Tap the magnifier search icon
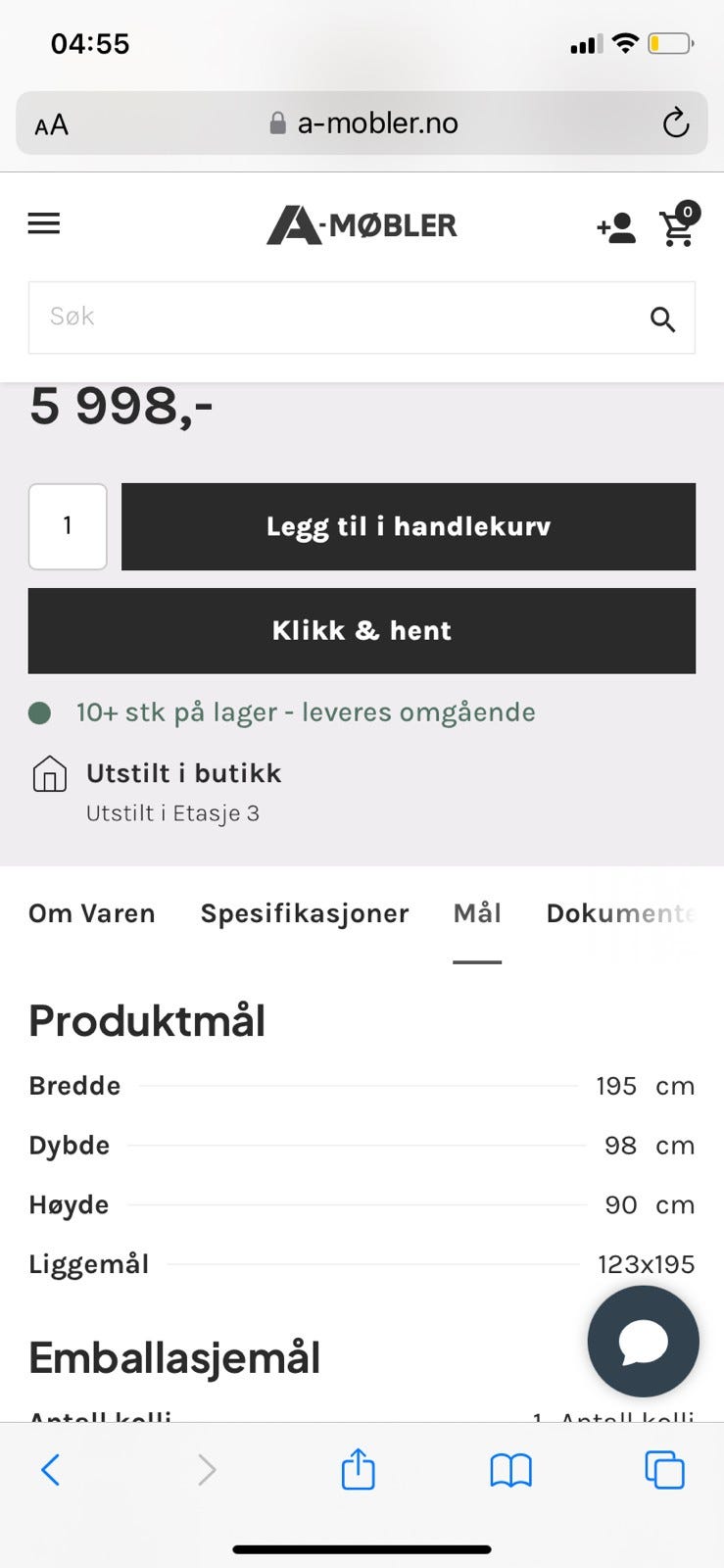 click(663, 318)
